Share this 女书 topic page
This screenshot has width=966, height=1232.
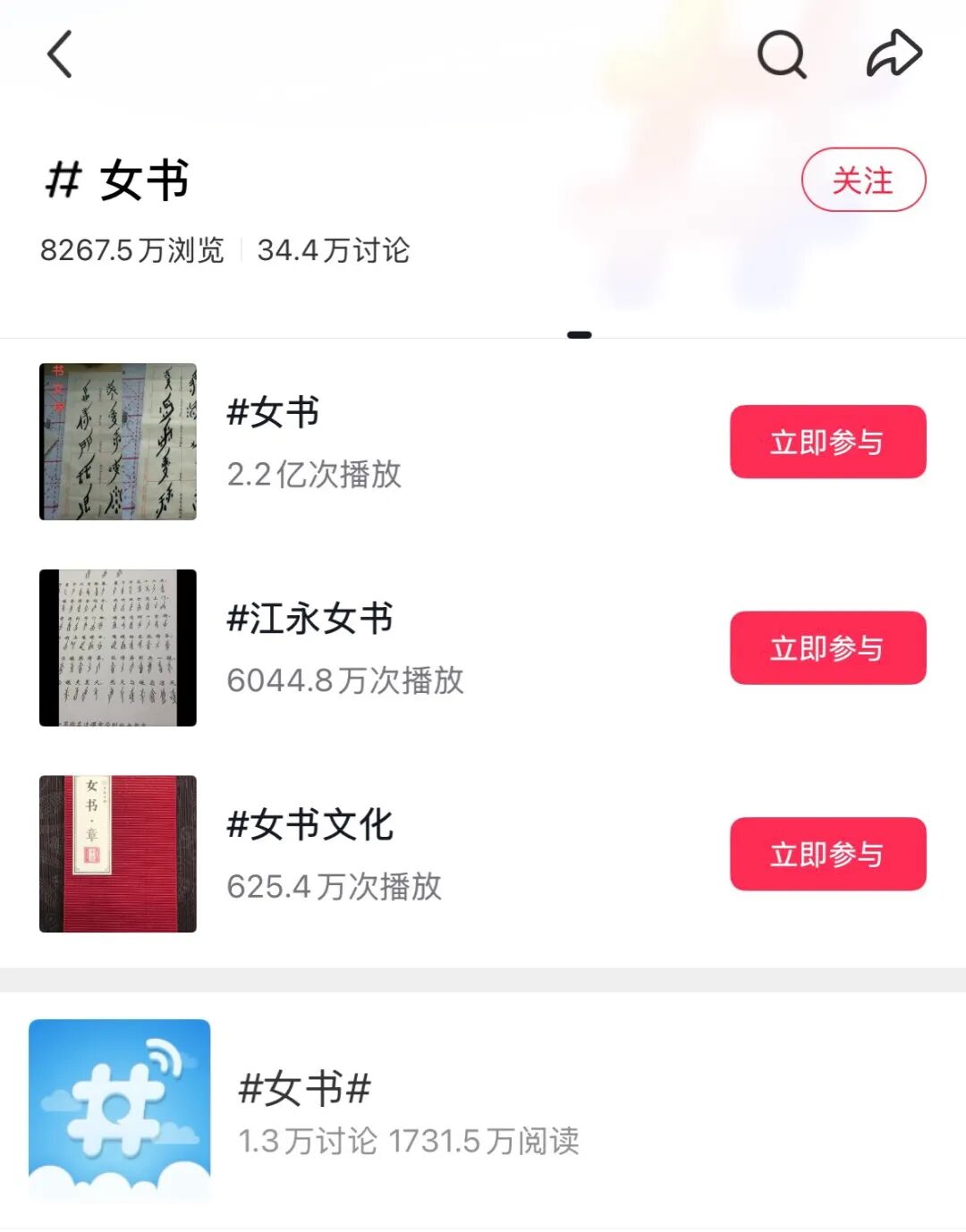[894, 54]
